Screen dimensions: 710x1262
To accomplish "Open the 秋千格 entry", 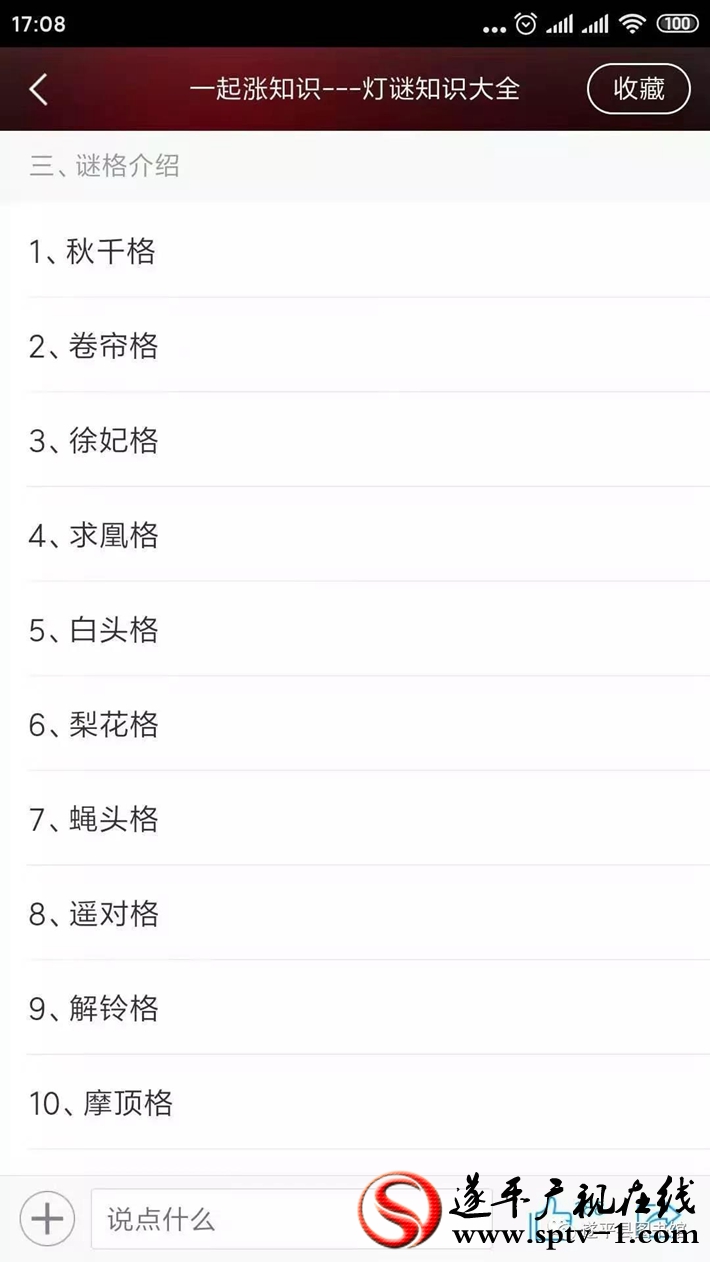I will 355,251.
